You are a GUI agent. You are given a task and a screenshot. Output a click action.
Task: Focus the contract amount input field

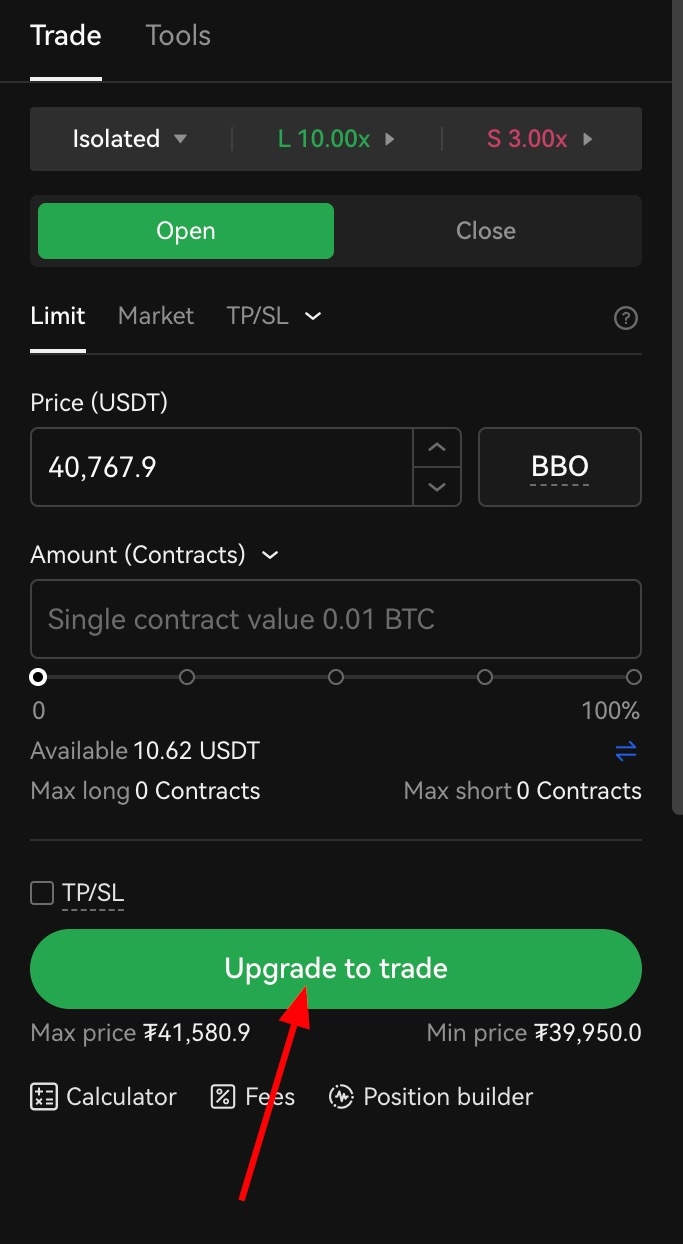point(336,619)
